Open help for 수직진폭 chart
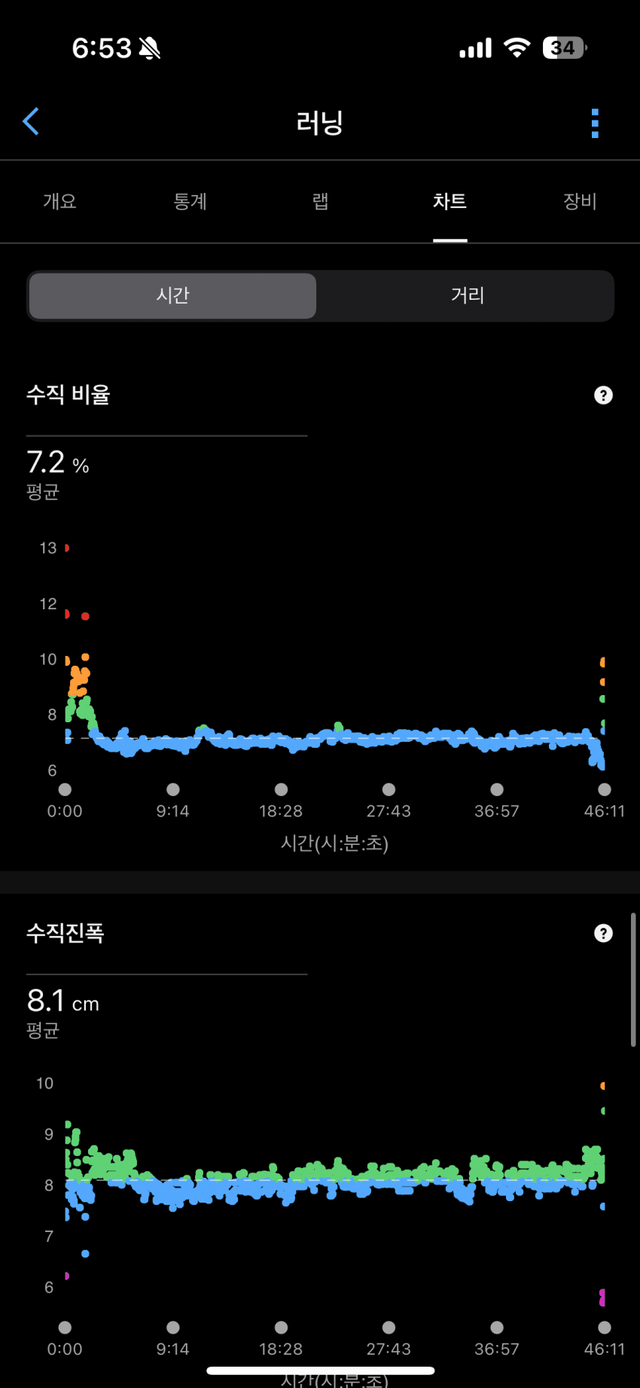 [x=603, y=933]
